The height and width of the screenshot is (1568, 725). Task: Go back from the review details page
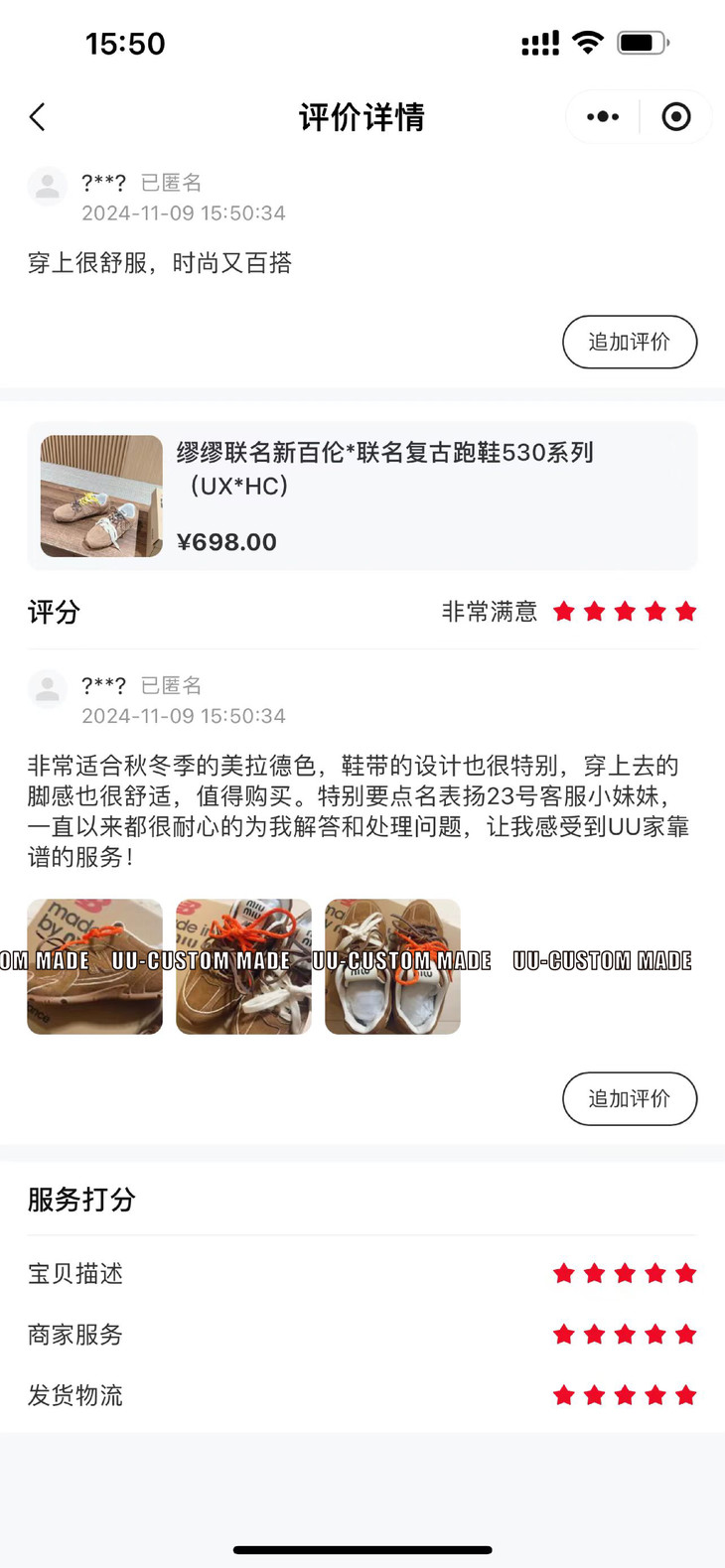click(38, 117)
